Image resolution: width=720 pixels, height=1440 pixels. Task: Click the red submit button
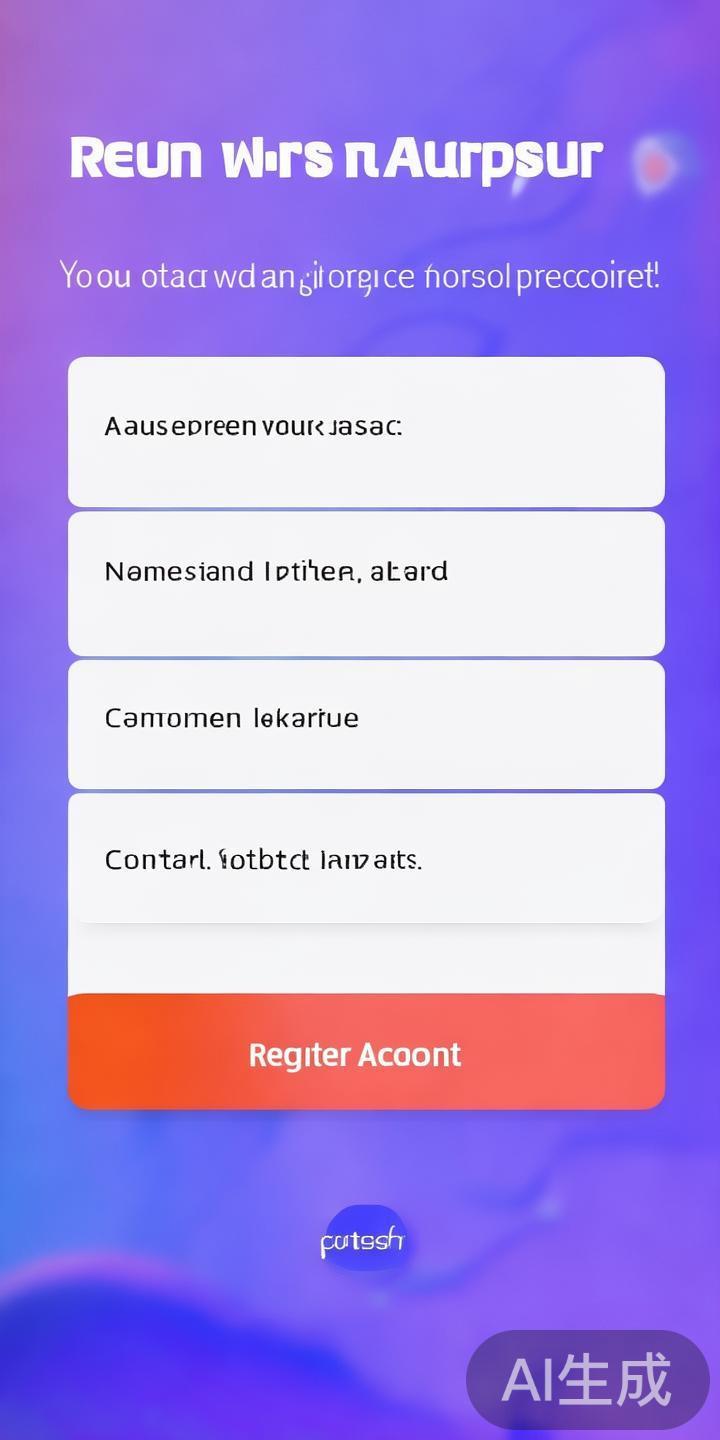(364, 1053)
